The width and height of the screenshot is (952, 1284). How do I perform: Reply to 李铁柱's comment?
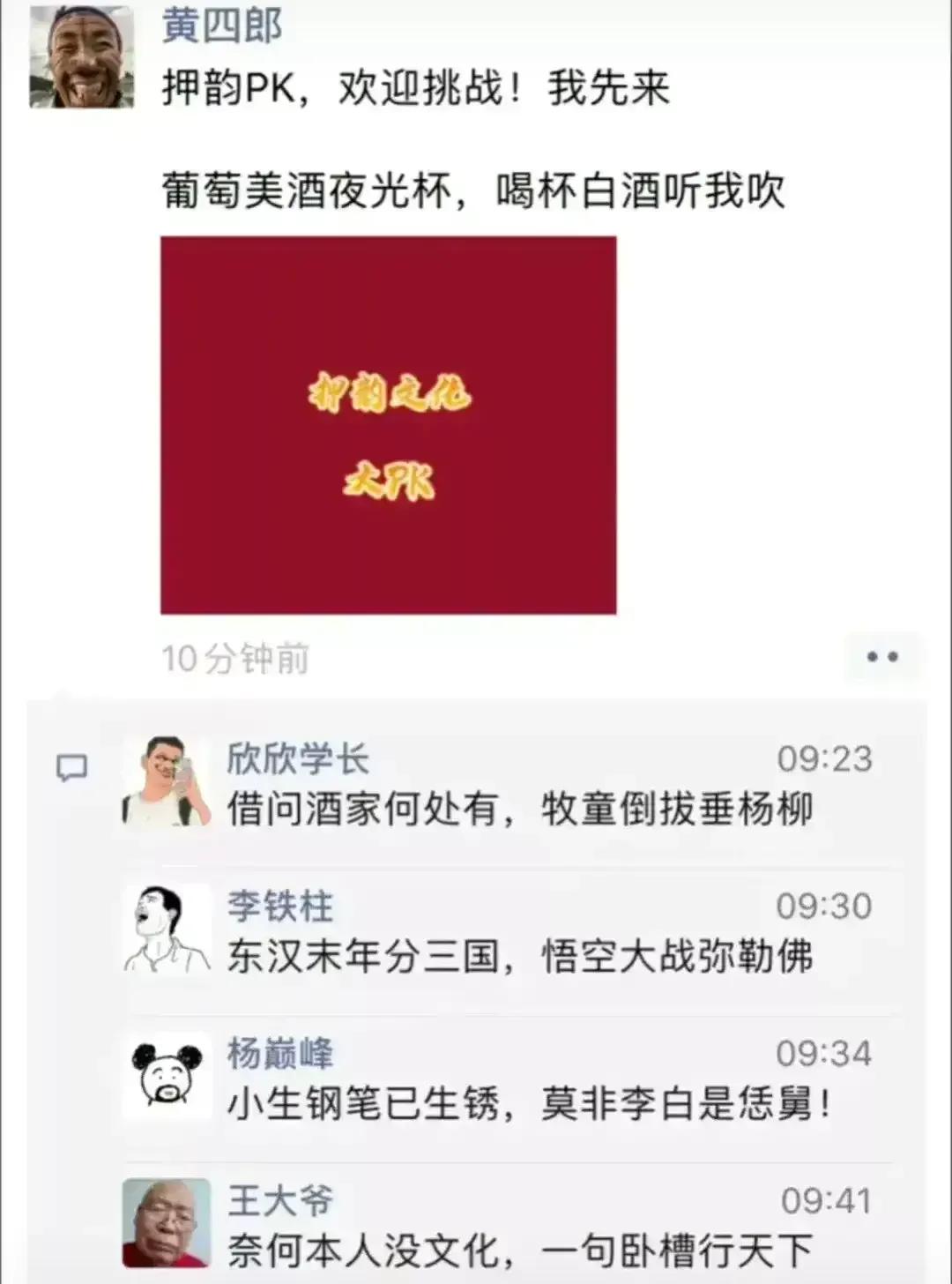pyautogui.click(x=519, y=957)
